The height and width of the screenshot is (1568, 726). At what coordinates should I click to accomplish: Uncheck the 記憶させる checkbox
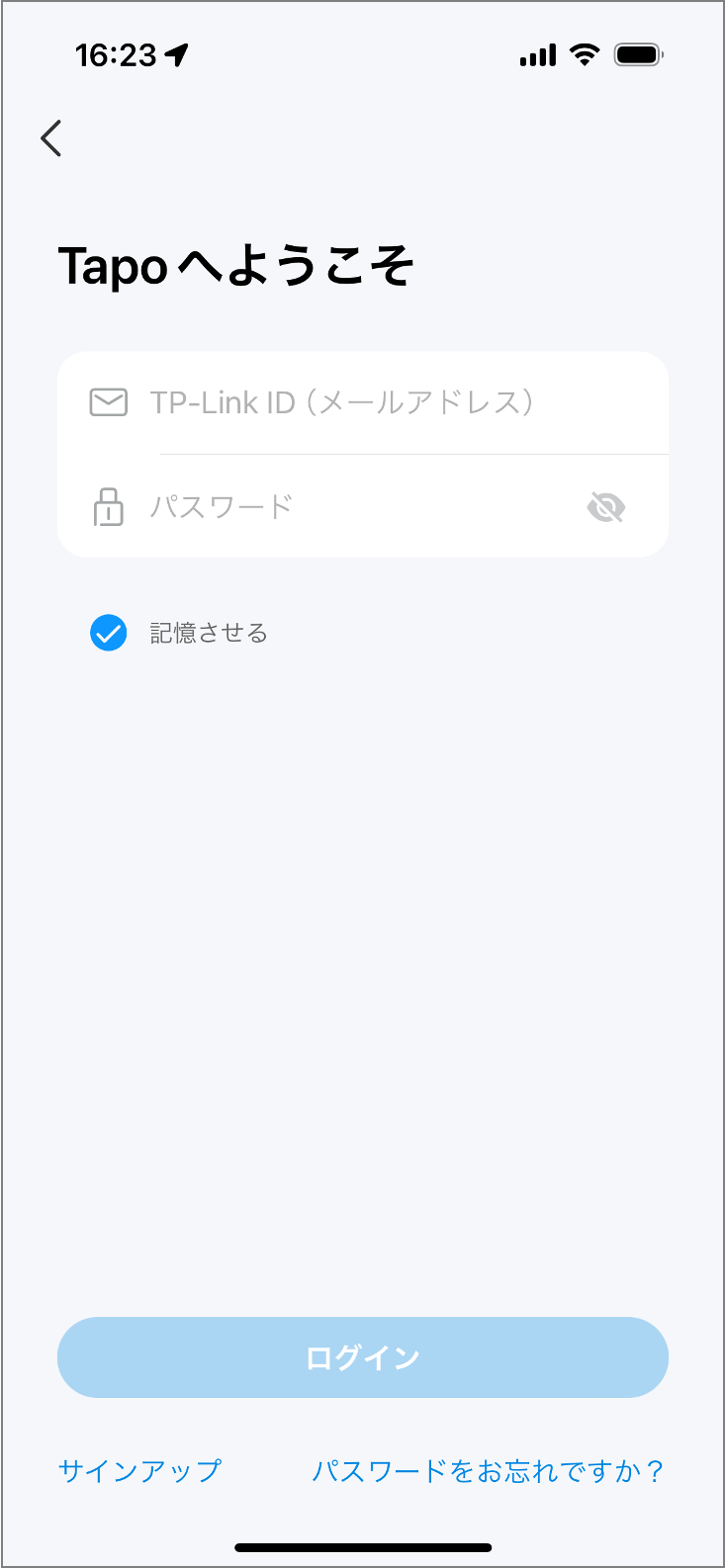point(108,633)
